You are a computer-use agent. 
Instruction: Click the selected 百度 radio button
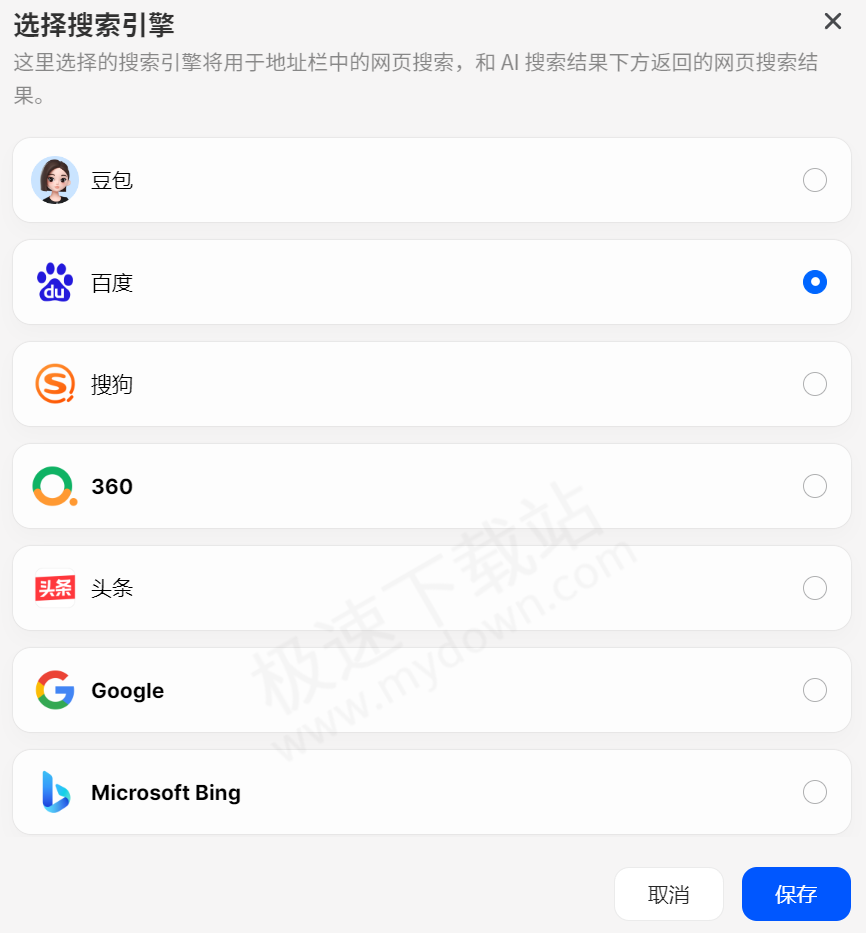click(815, 282)
